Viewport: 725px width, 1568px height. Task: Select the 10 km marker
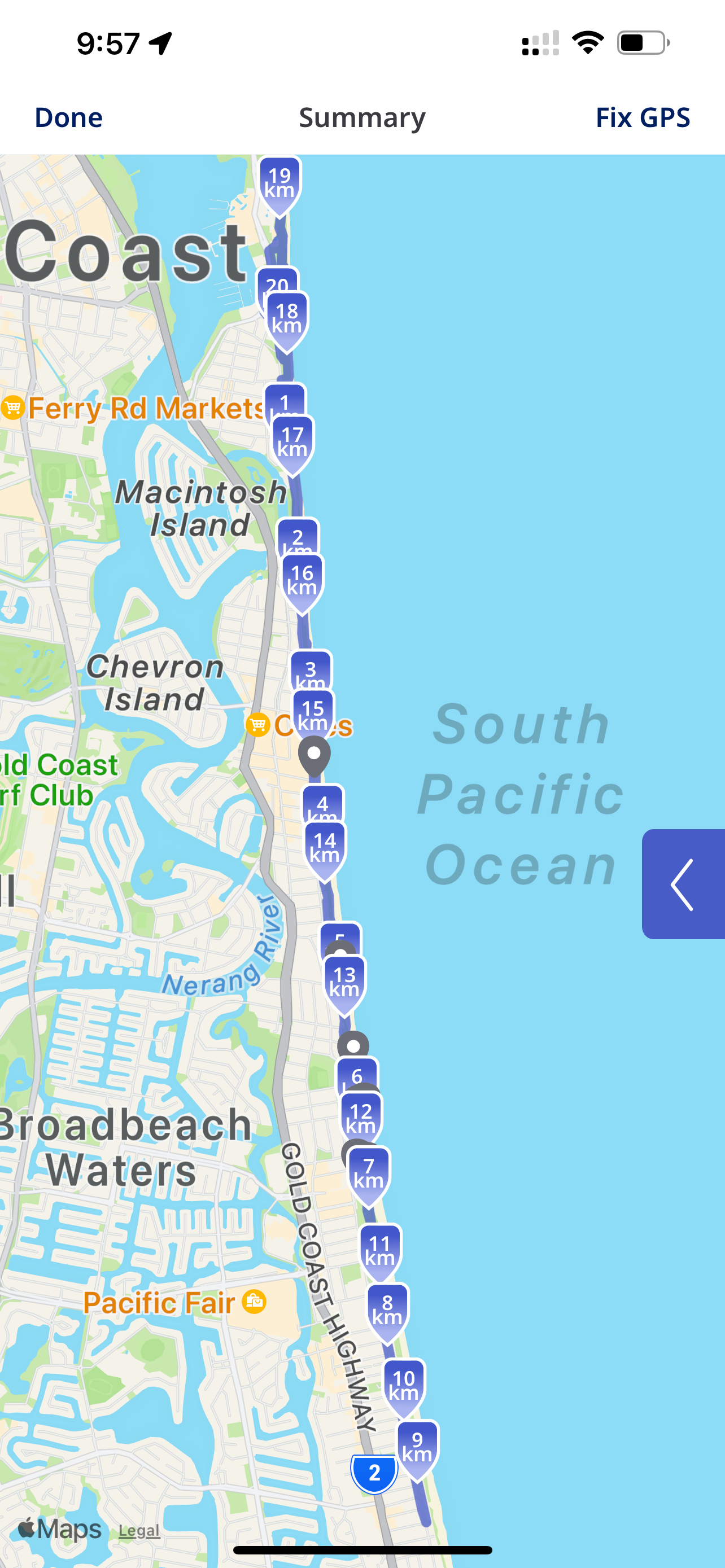(404, 1385)
